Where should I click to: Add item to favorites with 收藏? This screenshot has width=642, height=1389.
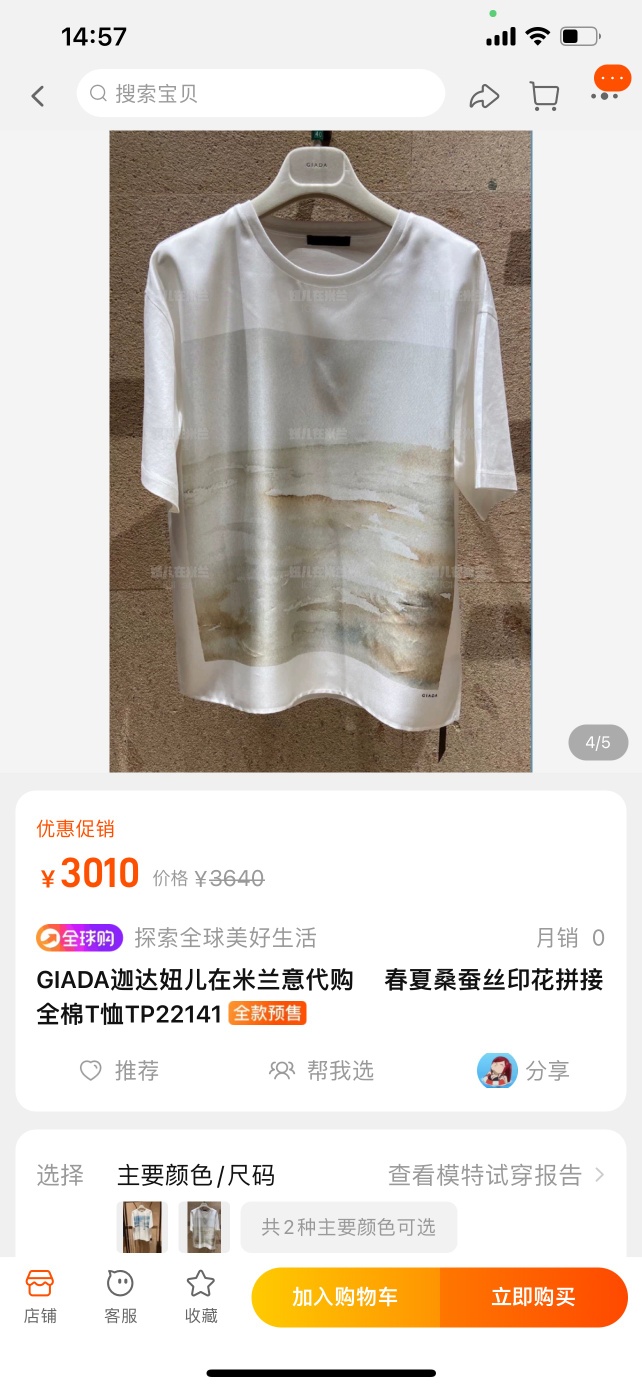click(201, 1297)
